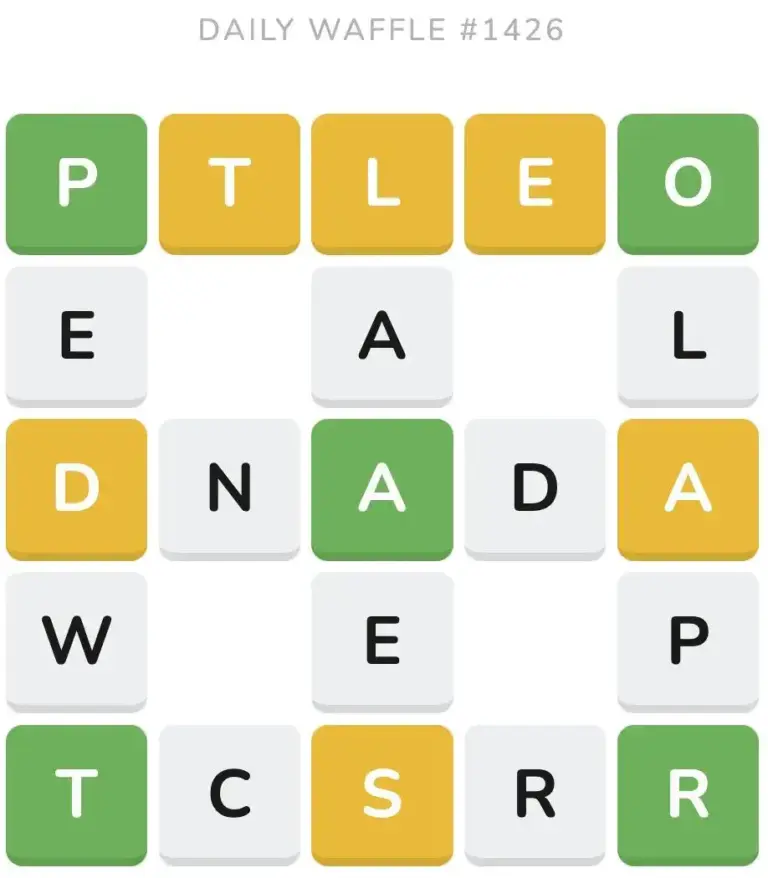Pick the yellow S tile
The image size is (768, 878).
pyautogui.click(x=382, y=794)
